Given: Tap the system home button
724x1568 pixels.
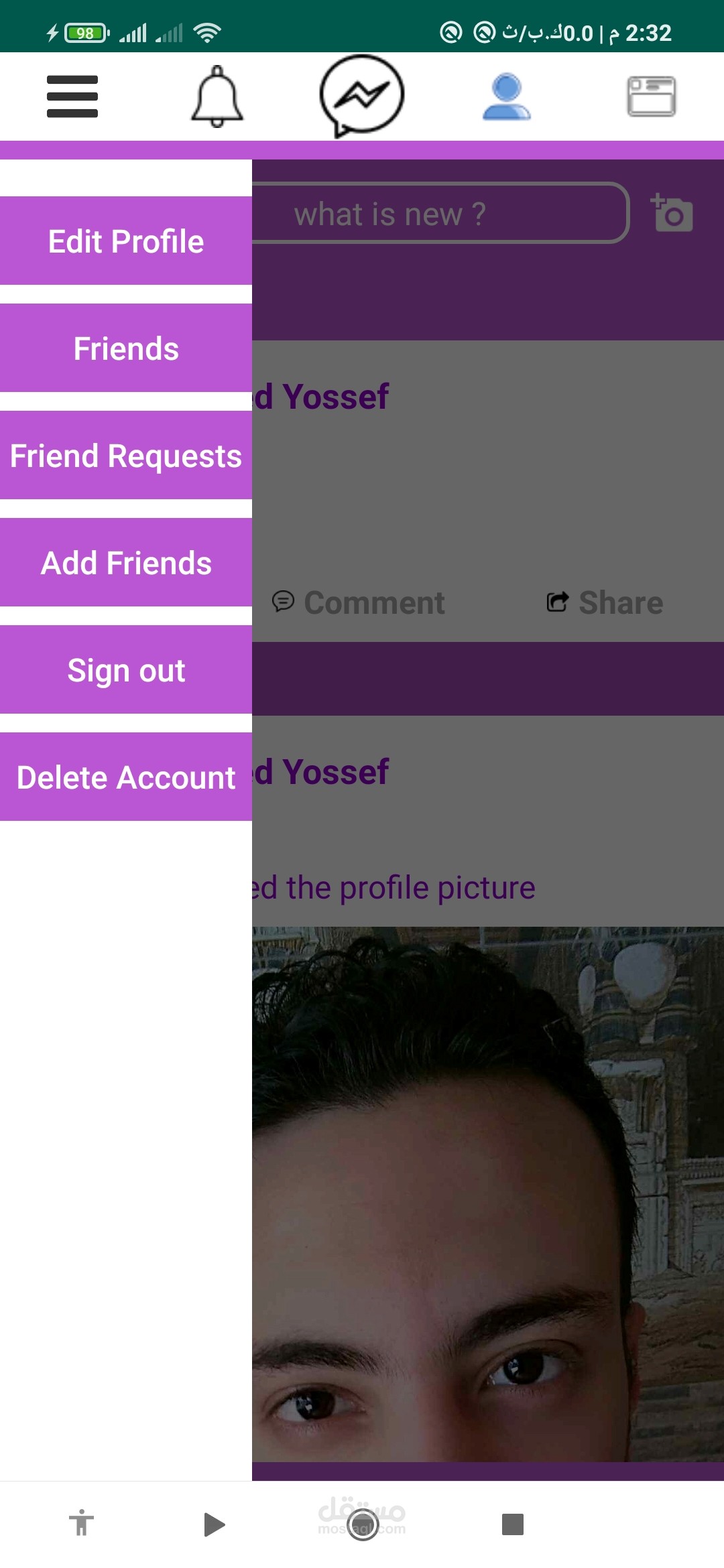Looking at the screenshot, I should 363,1525.
